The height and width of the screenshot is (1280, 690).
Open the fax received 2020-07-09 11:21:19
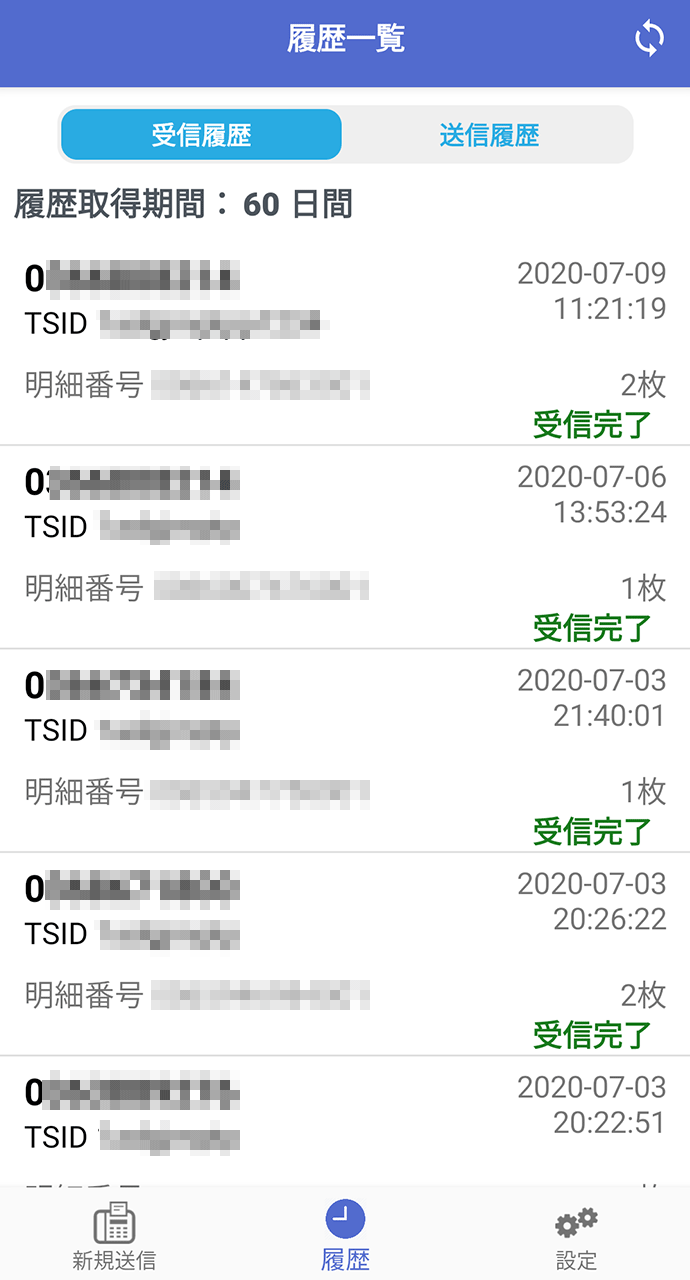point(345,345)
